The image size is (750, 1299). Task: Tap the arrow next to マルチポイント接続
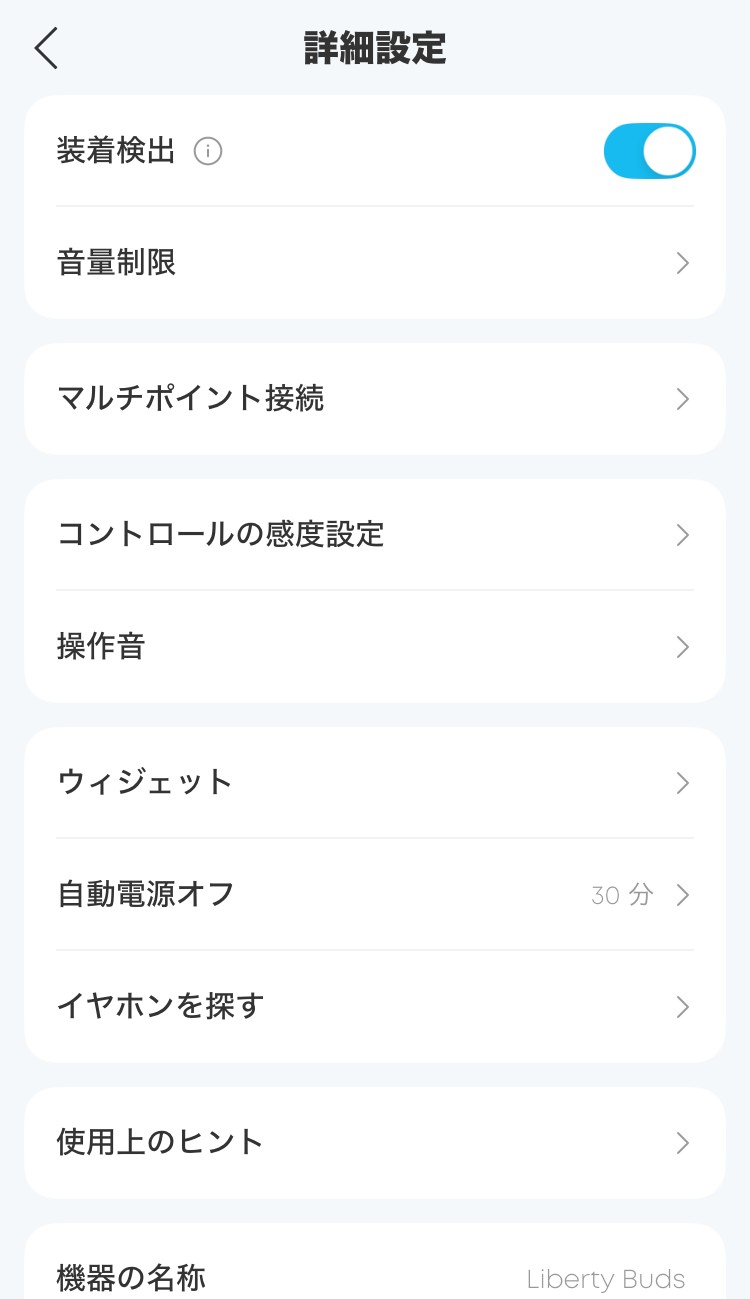pos(683,399)
